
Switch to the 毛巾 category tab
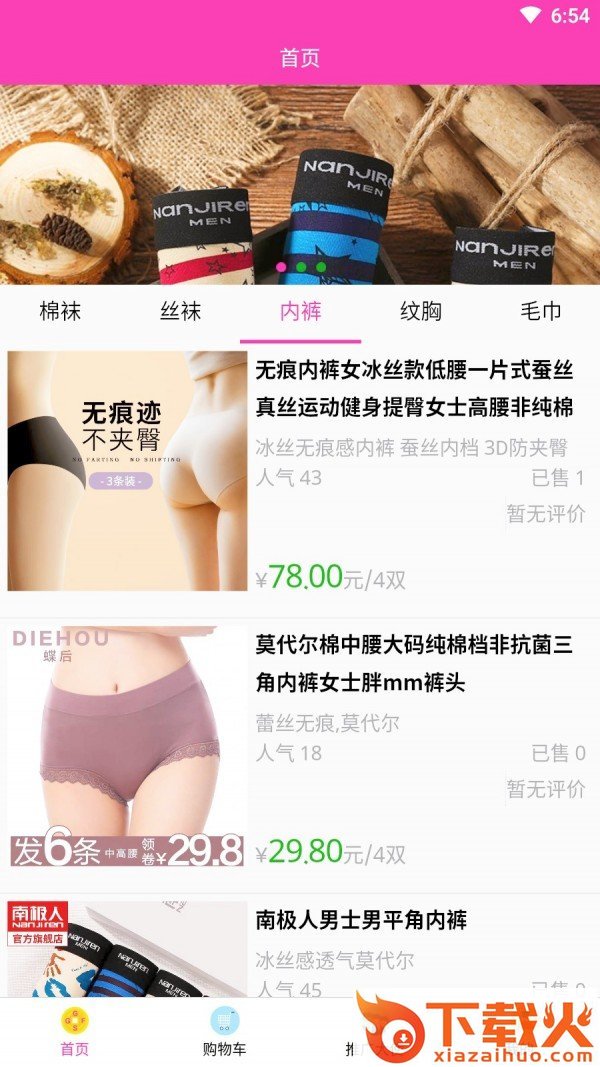pyautogui.click(x=540, y=312)
